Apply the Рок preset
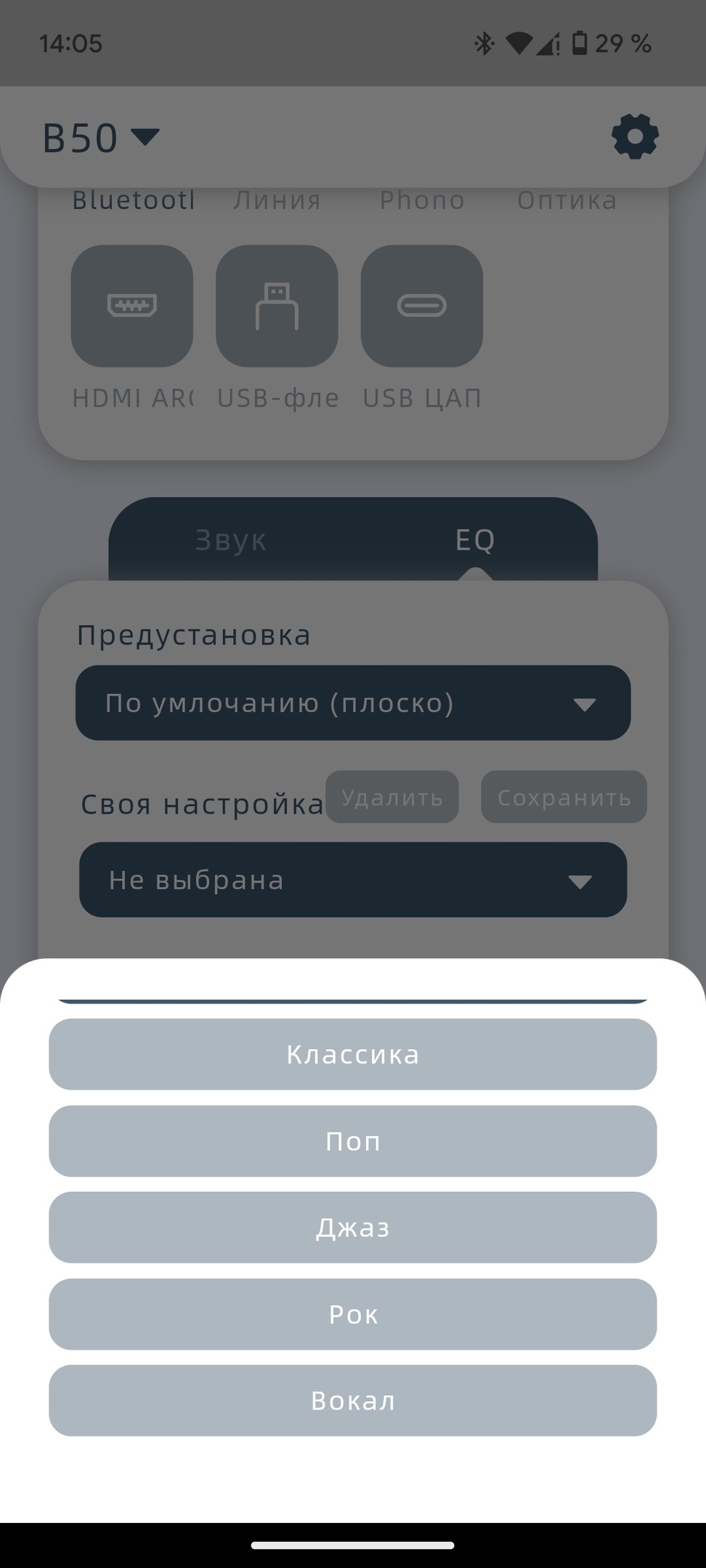Viewport: 706px width, 1568px height. [353, 1314]
